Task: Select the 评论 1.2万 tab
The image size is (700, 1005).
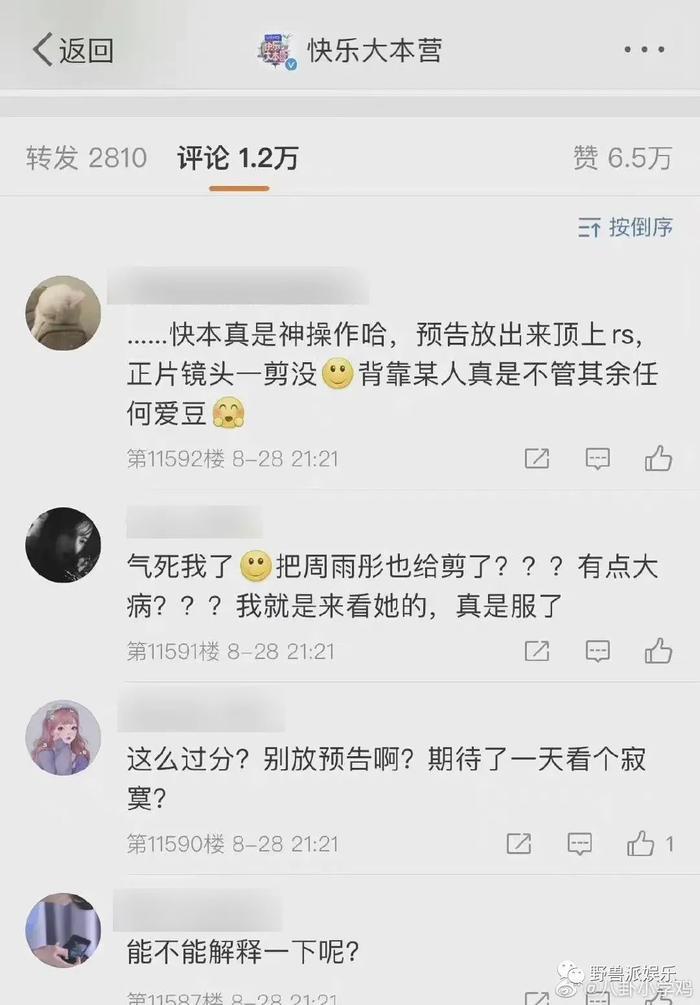Action: (x=238, y=158)
